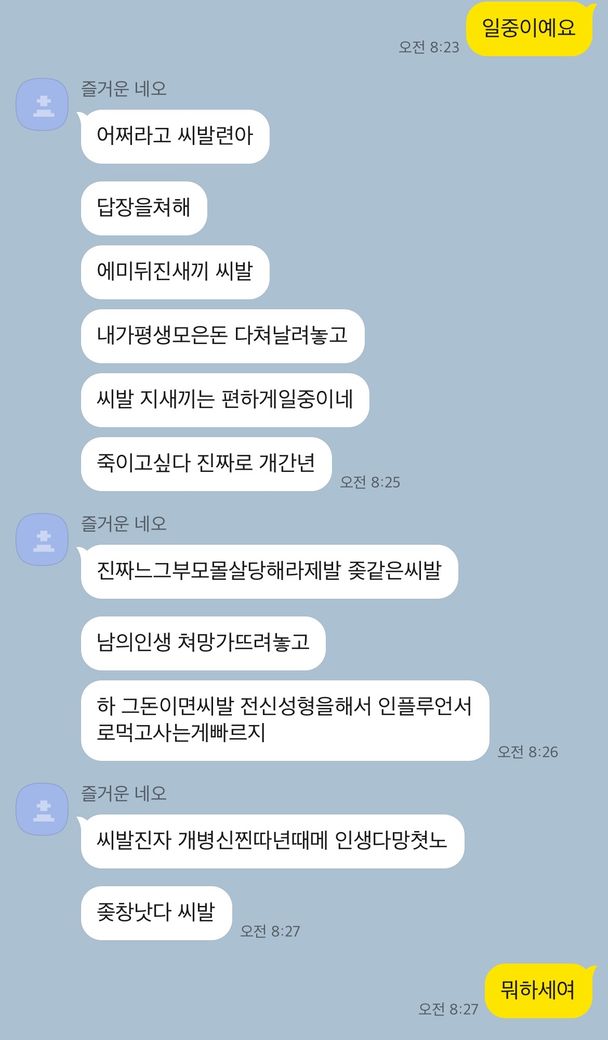View the sender's profile picture next to the 8:27 messages
608x1040 pixels.
coord(42,809)
